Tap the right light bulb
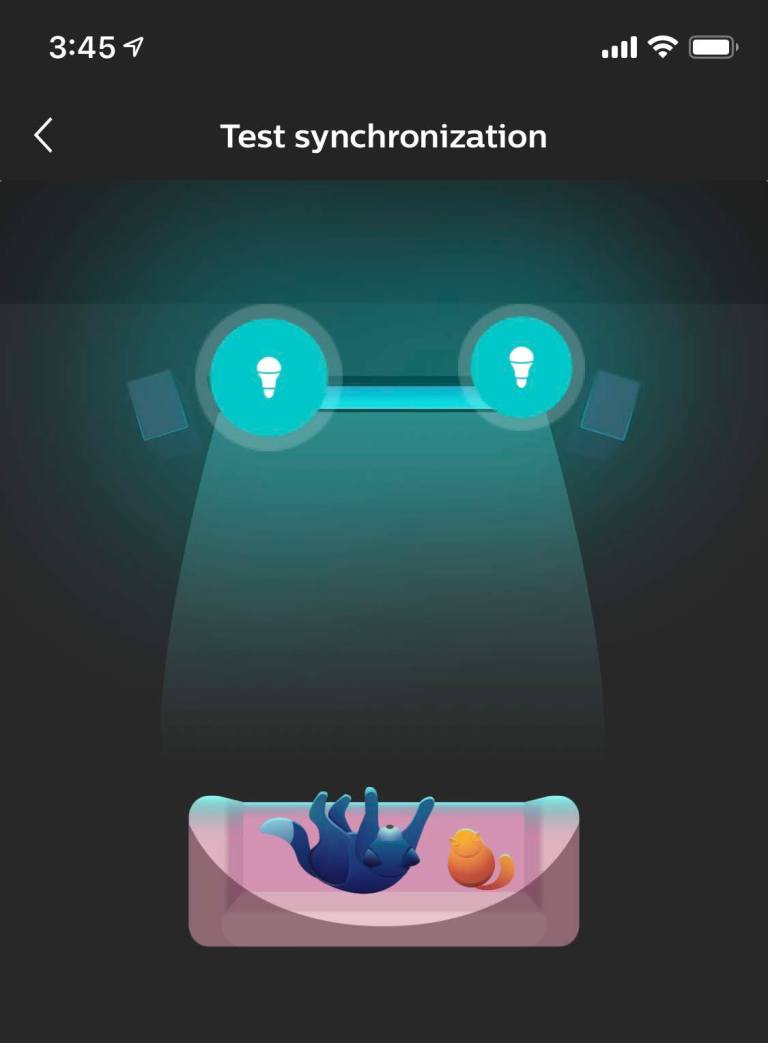 click(521, 367)
